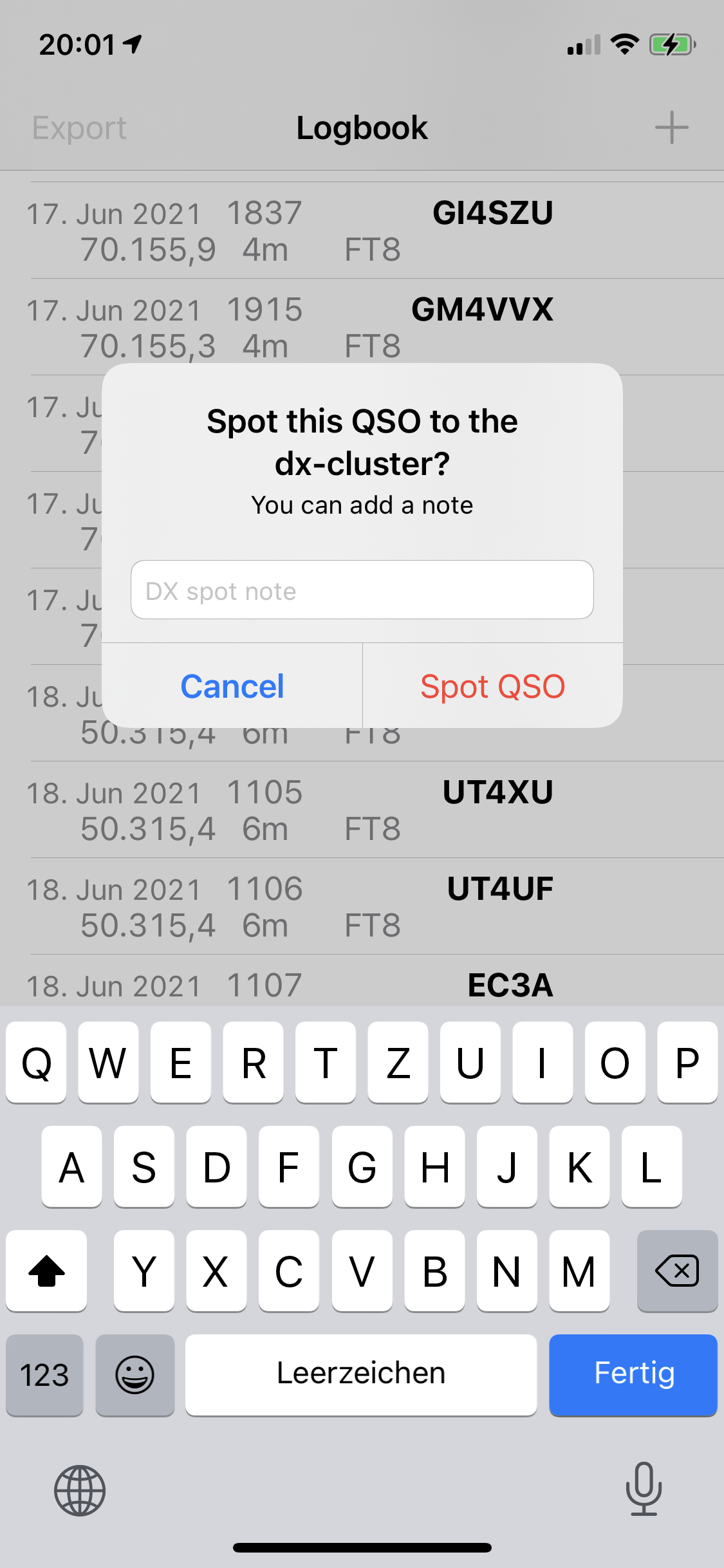Image resolution: width=724 pixels, height=1568 pixels.
Task: Tap the DX spot note field
Action: point(362,590)
